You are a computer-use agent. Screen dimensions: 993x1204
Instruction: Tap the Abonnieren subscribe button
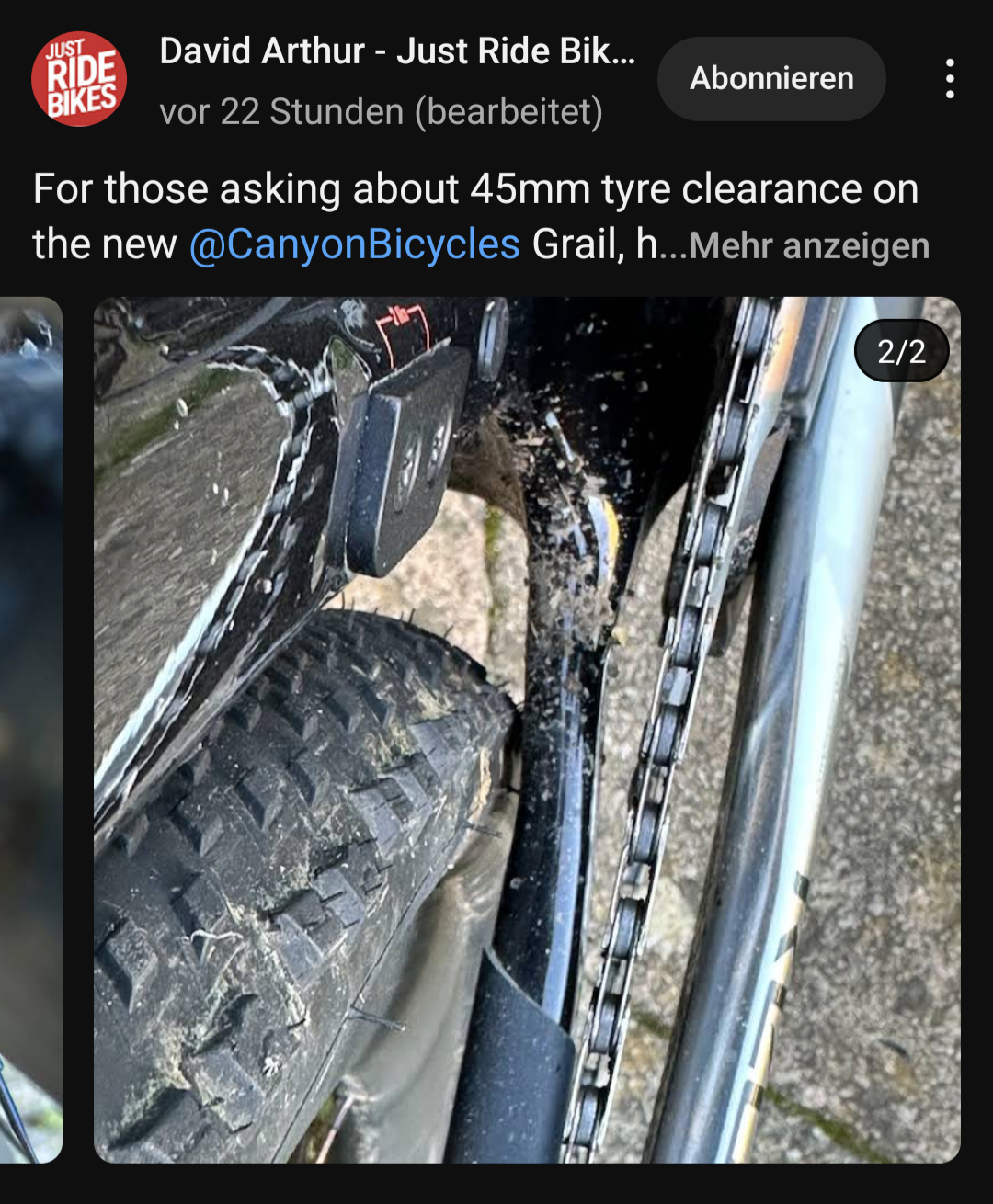pos(771,79)
